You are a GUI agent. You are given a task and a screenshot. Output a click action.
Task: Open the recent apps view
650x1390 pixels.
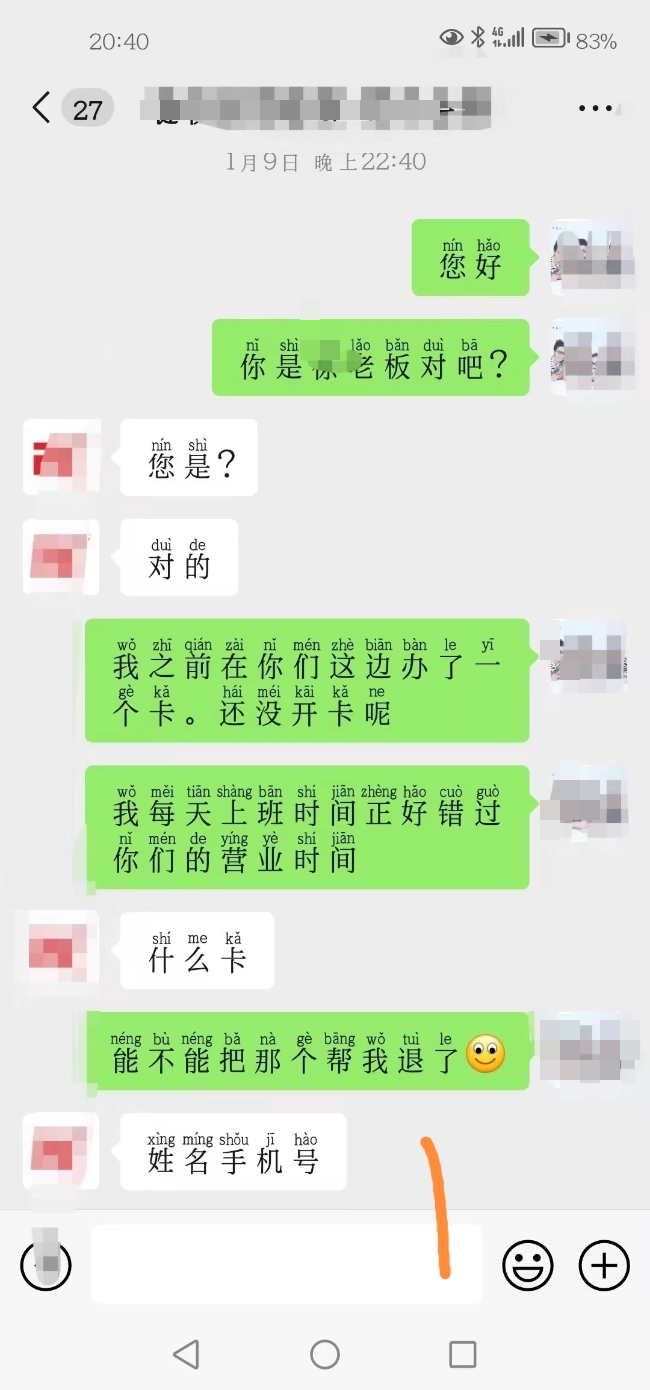point(462,1354)
